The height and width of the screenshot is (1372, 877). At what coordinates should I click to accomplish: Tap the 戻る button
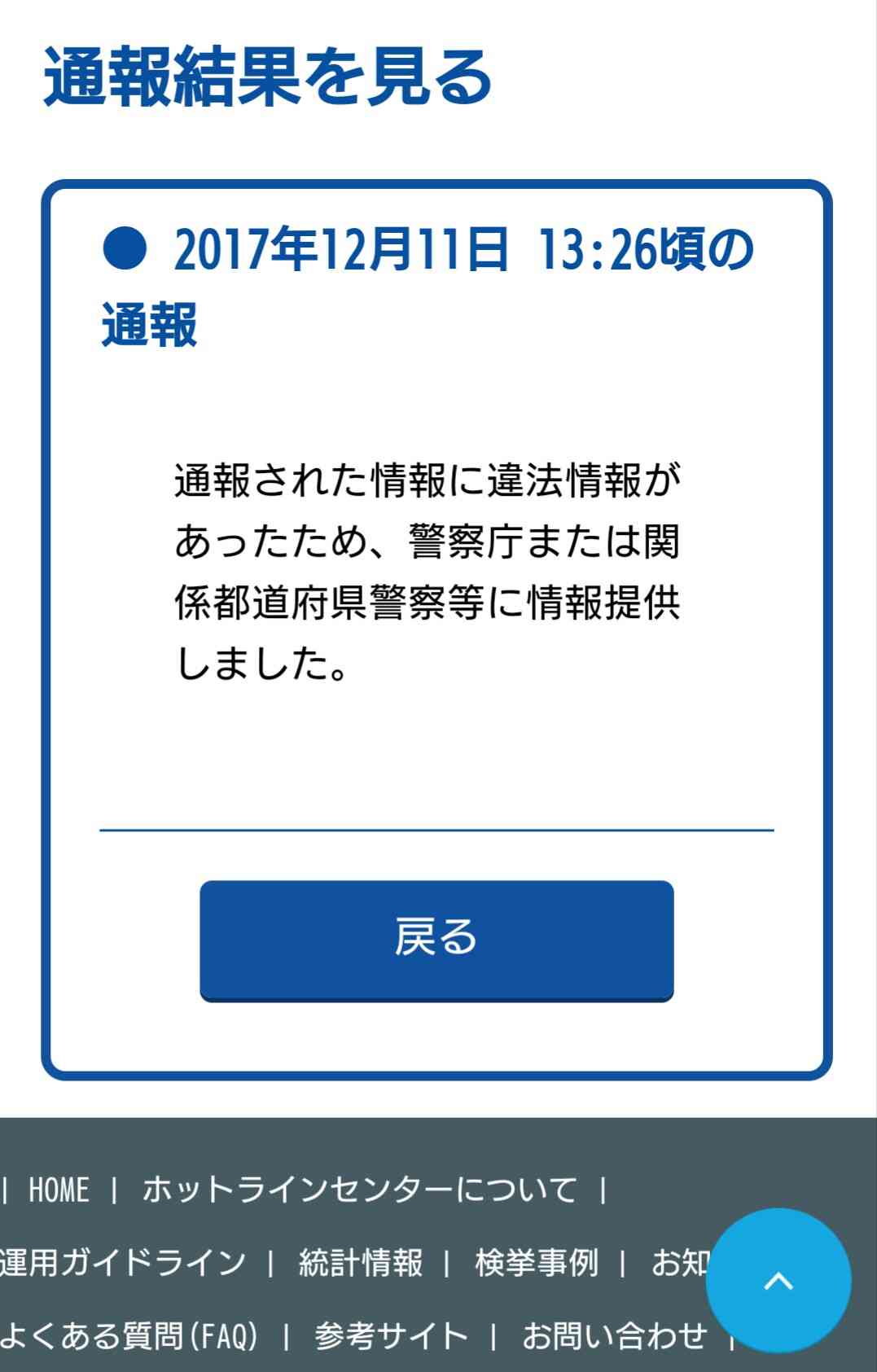(x=436, y=939)
